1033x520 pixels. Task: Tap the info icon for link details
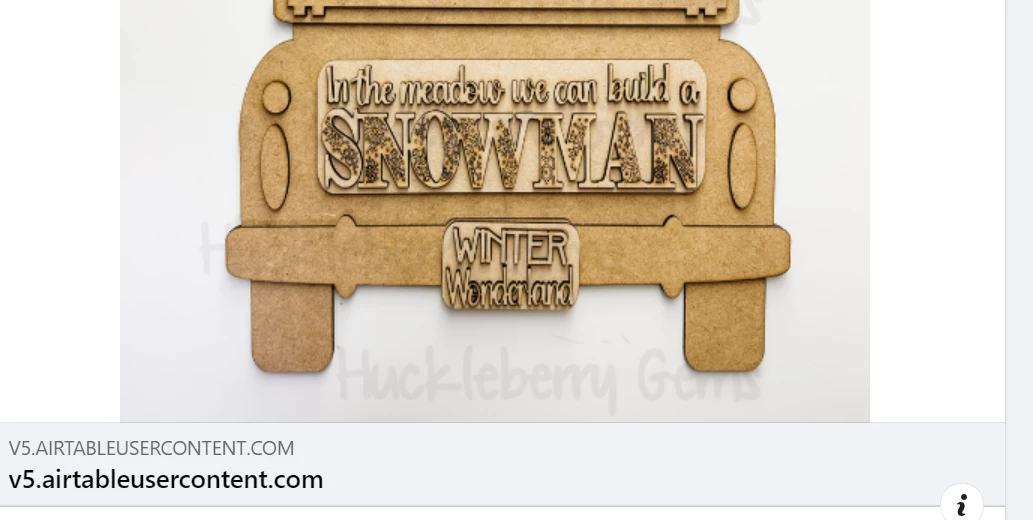pos(961,504)
